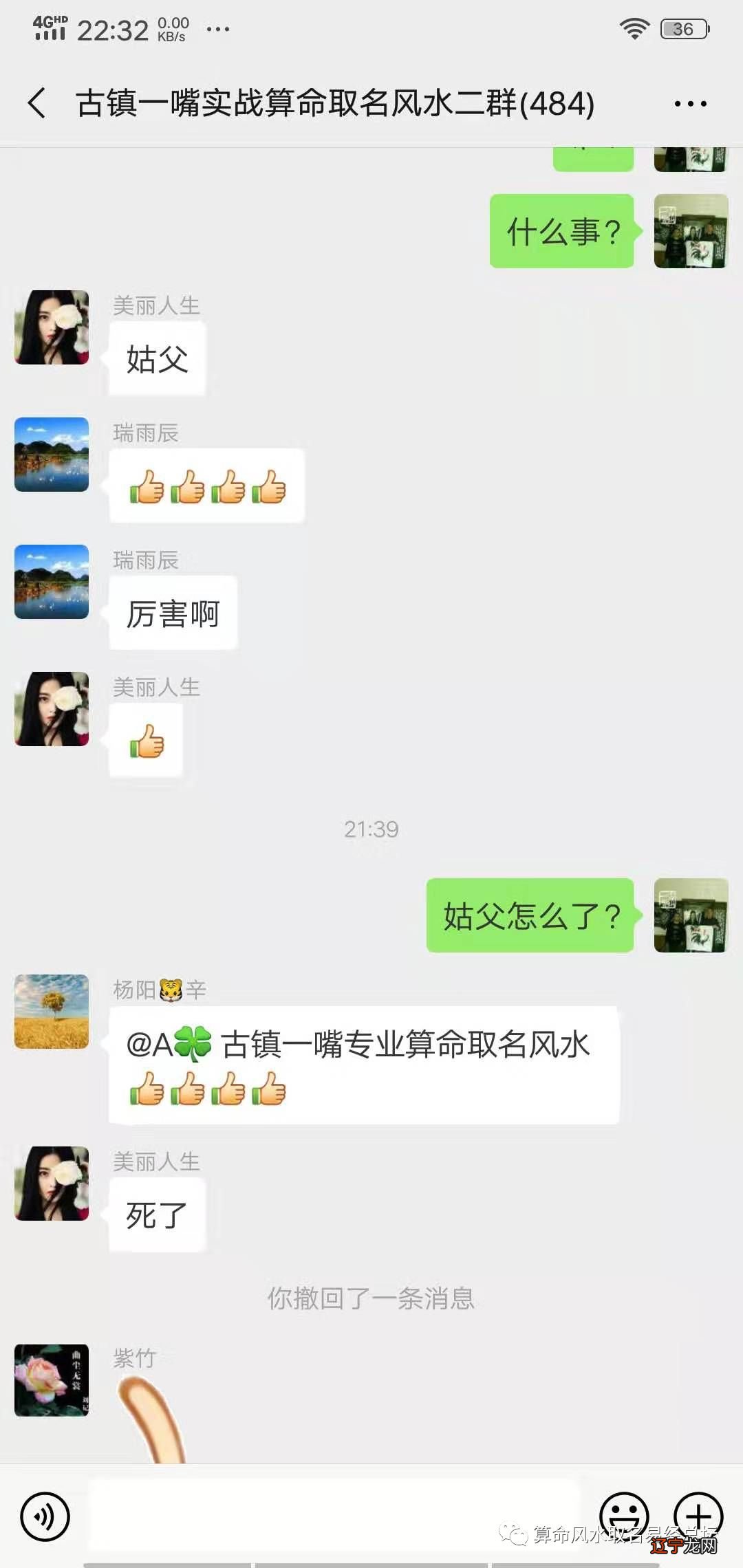Screen dimensions: 743x1568
Task: Tap the network speed indicator 0.00 KB/s
Action: (173, 28)
